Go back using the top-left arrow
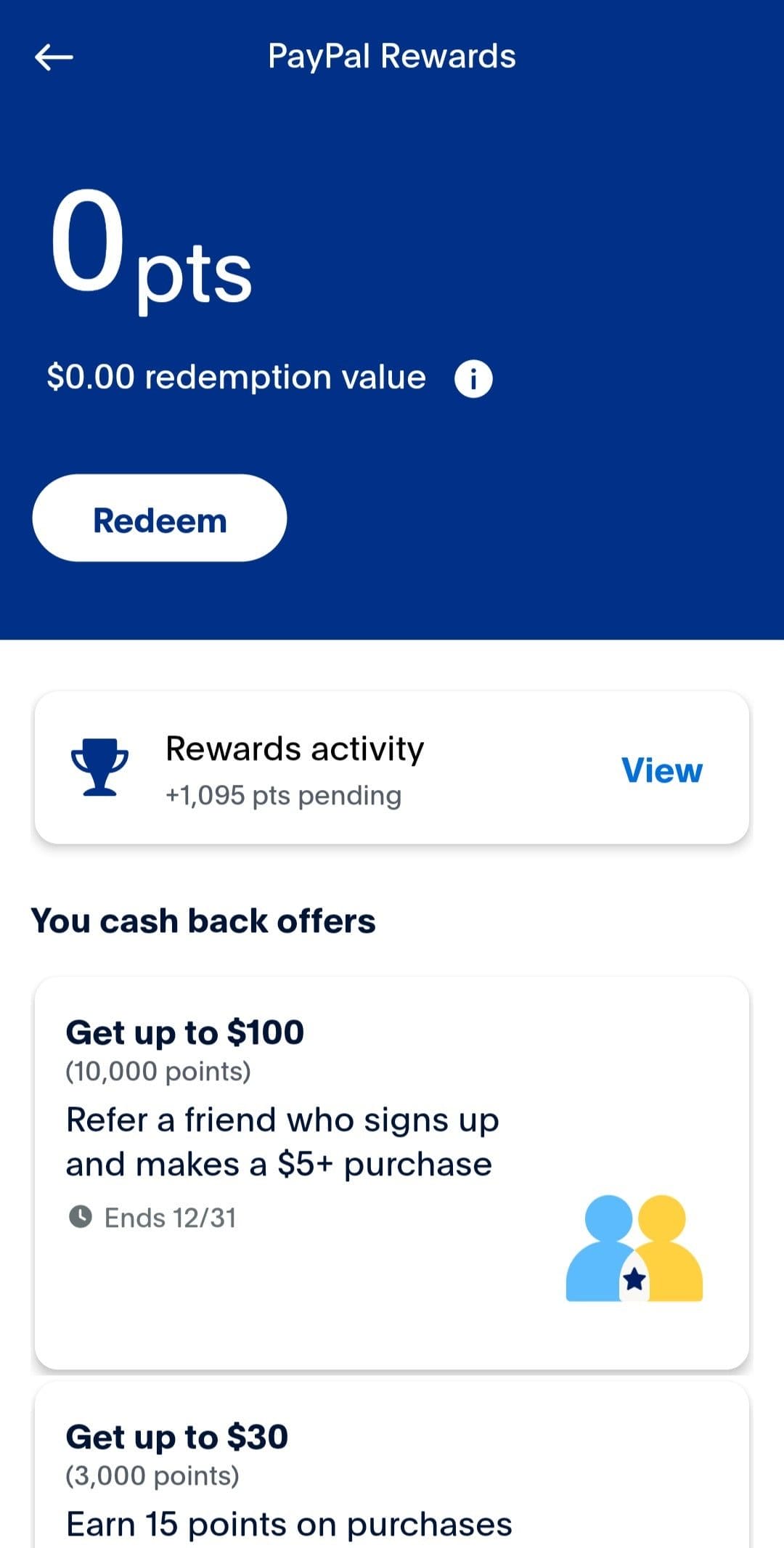The image size is (784, 1548). pyautogui.click(x=54, y=57)
